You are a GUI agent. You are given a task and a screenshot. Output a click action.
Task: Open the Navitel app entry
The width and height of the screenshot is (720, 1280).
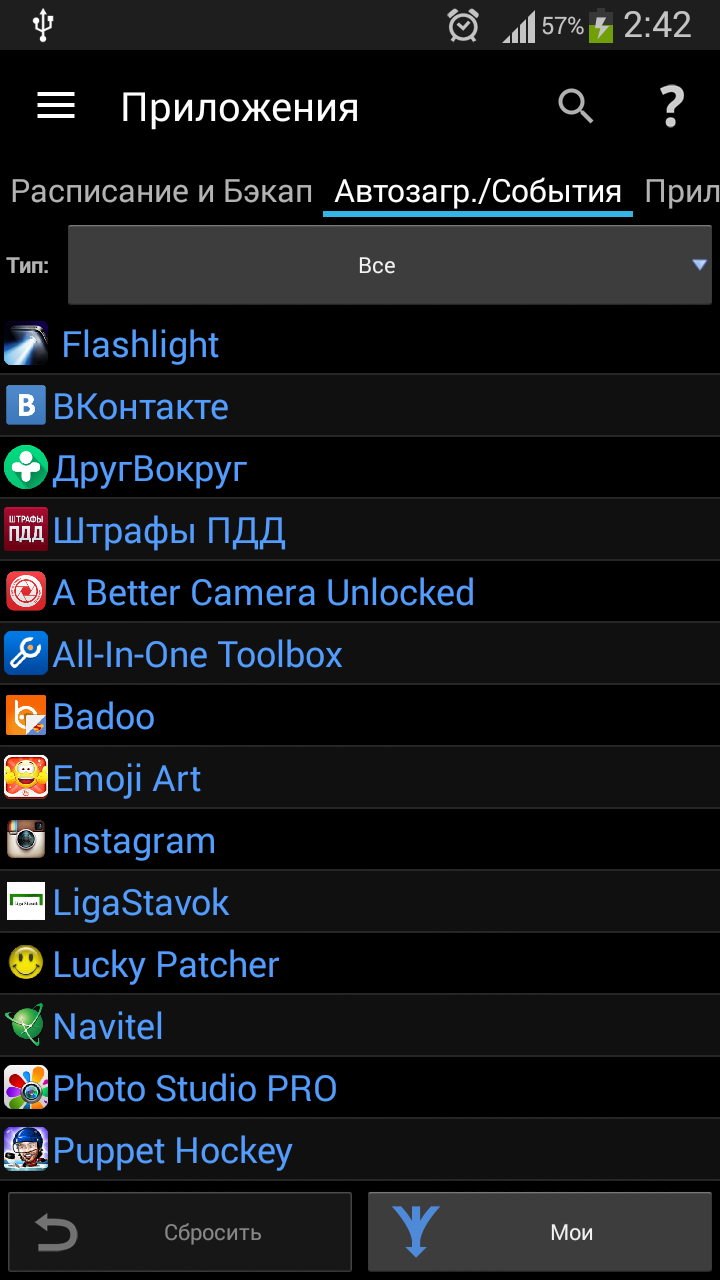click(x=108, y=1027)
